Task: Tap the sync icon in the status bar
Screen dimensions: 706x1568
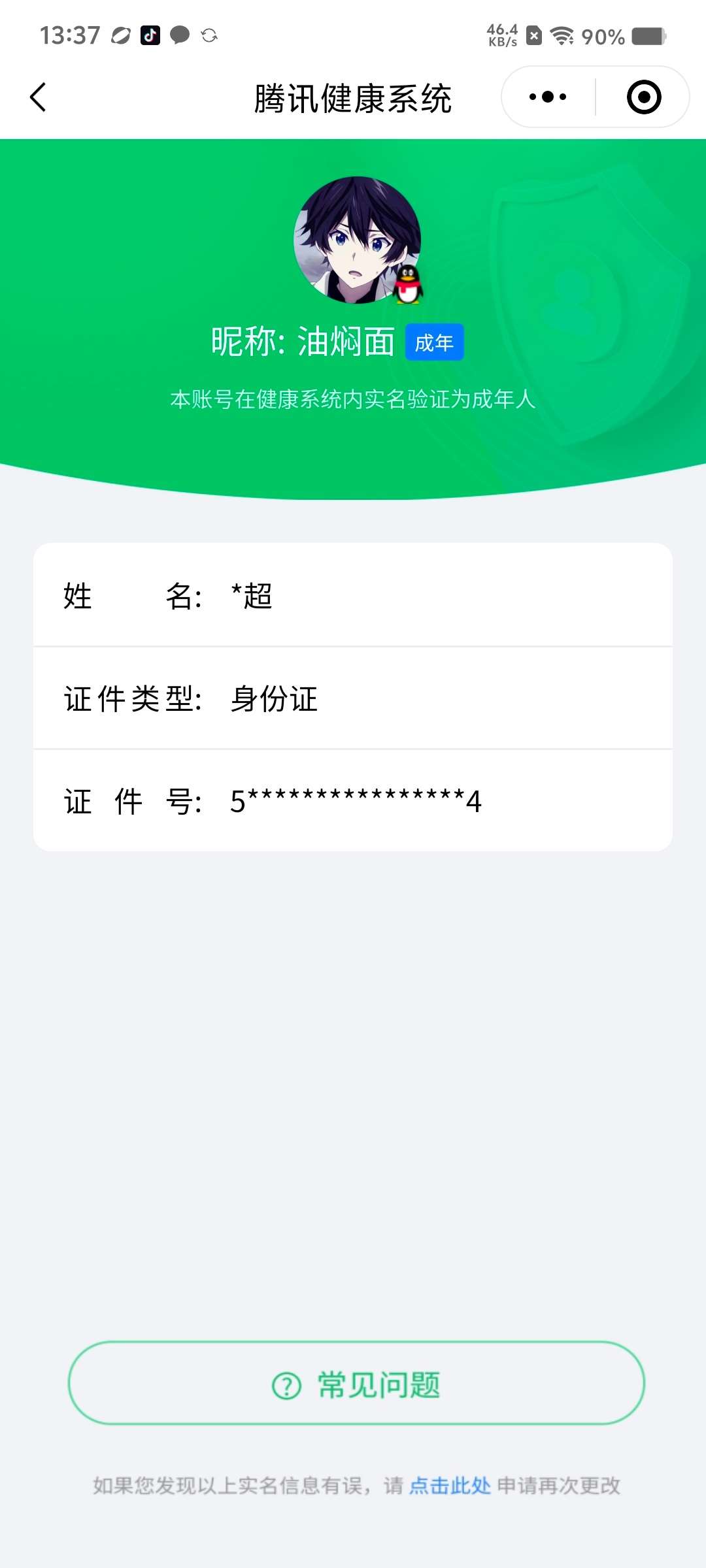Action: click(x=208, y=37)
